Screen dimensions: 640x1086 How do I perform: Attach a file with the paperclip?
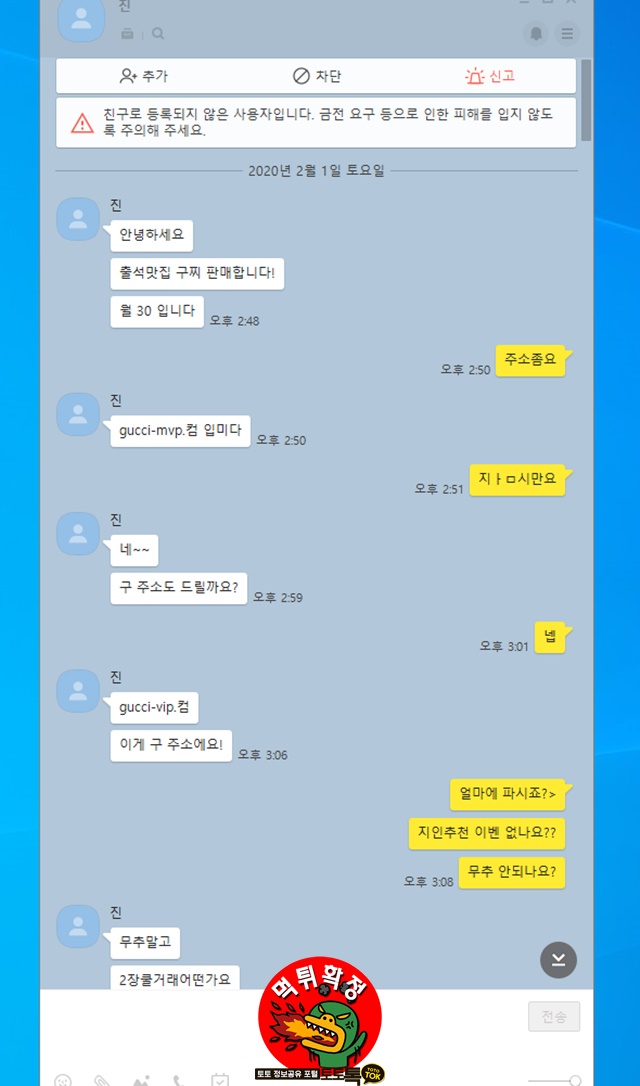point(102,1080)
